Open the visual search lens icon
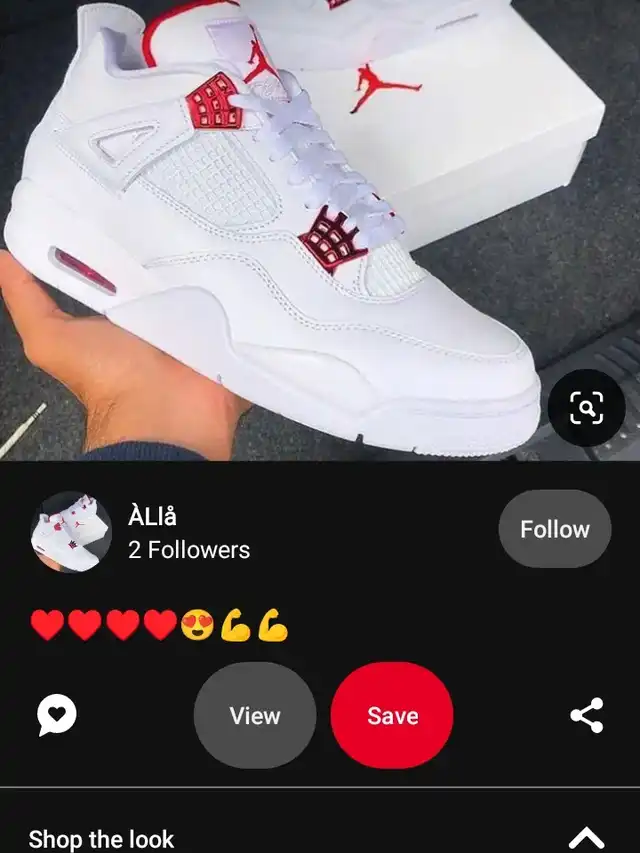Image resolution: width=640 pixels, height=853 pixels. pyautogui.click(x=586, y=408)
